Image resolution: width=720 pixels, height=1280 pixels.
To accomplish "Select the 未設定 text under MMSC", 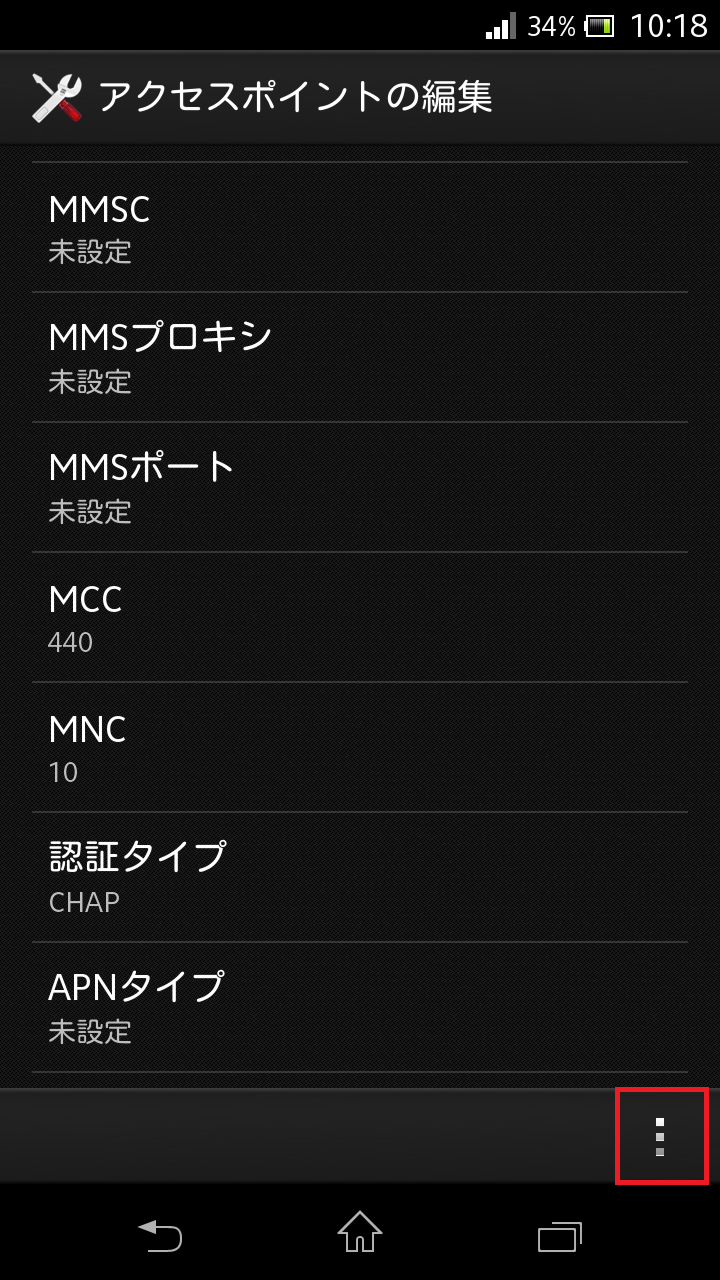I will [90, 252].
